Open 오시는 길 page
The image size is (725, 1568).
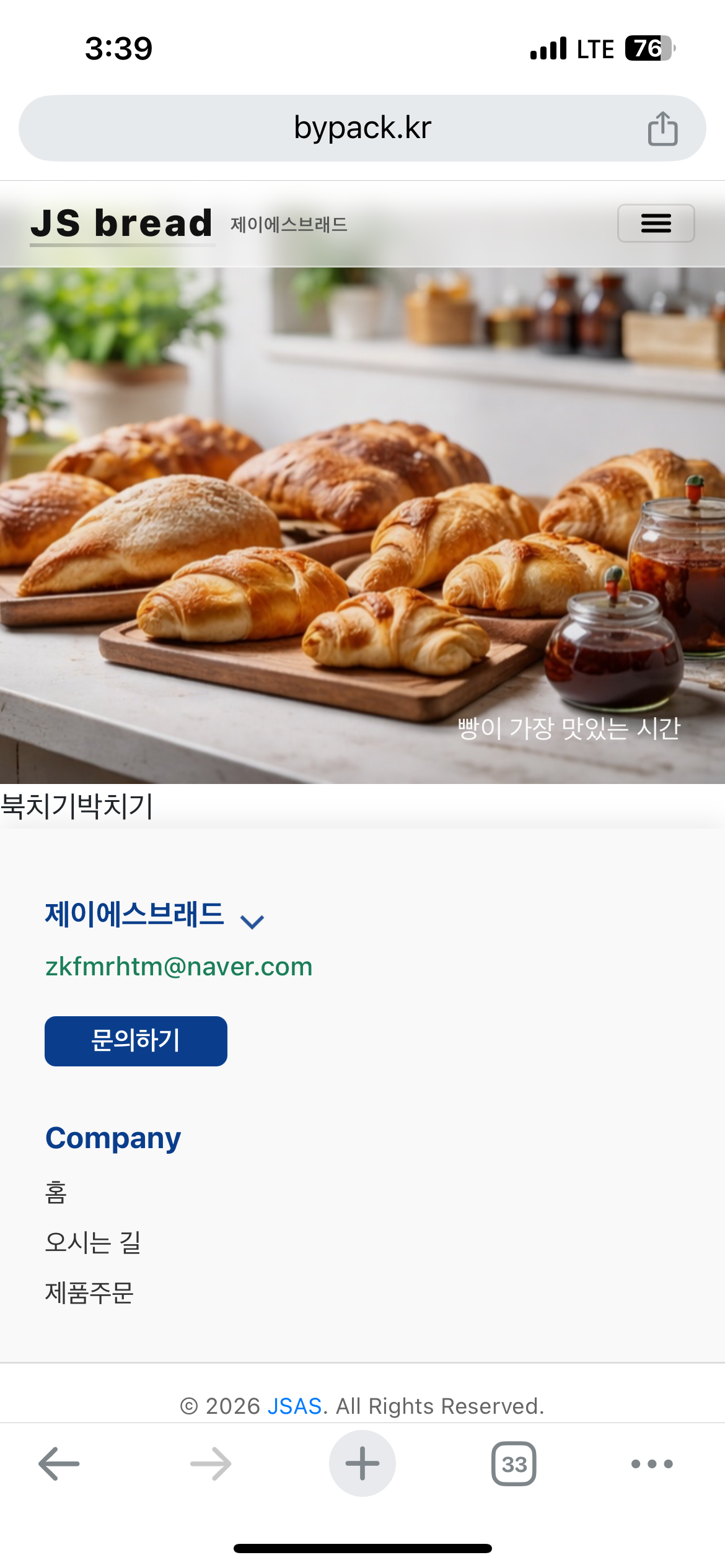93,1242
